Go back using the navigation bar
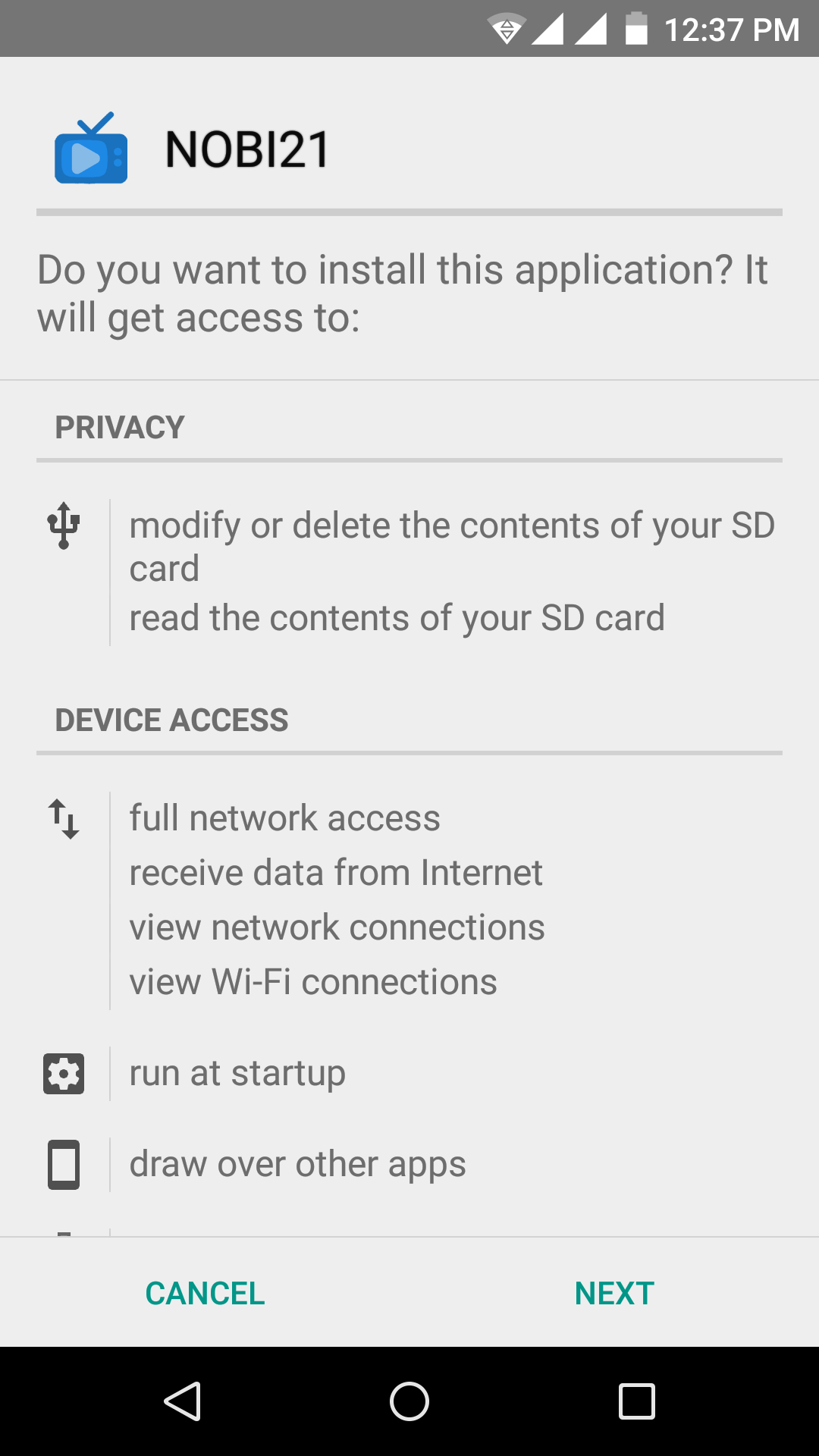The height and width of the screenshot is (1456, 819). (183, 1401)
